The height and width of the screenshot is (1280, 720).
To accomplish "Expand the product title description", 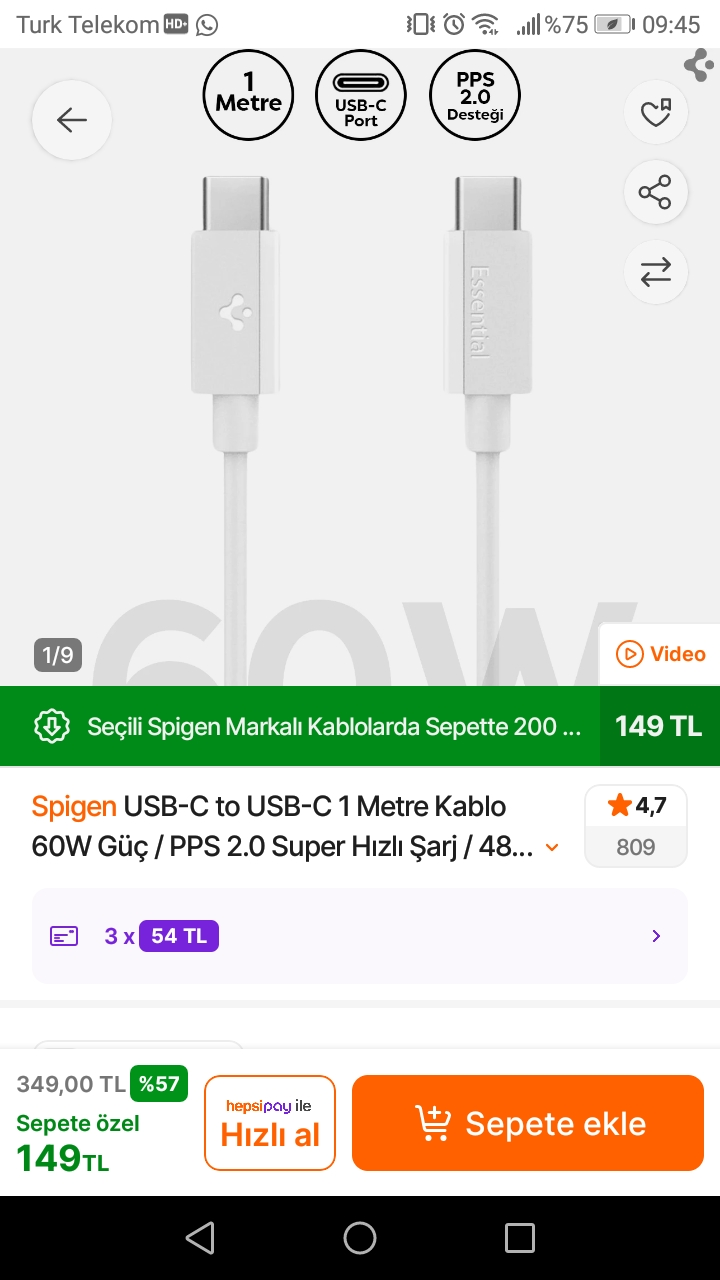I will [x=551, y=846].
